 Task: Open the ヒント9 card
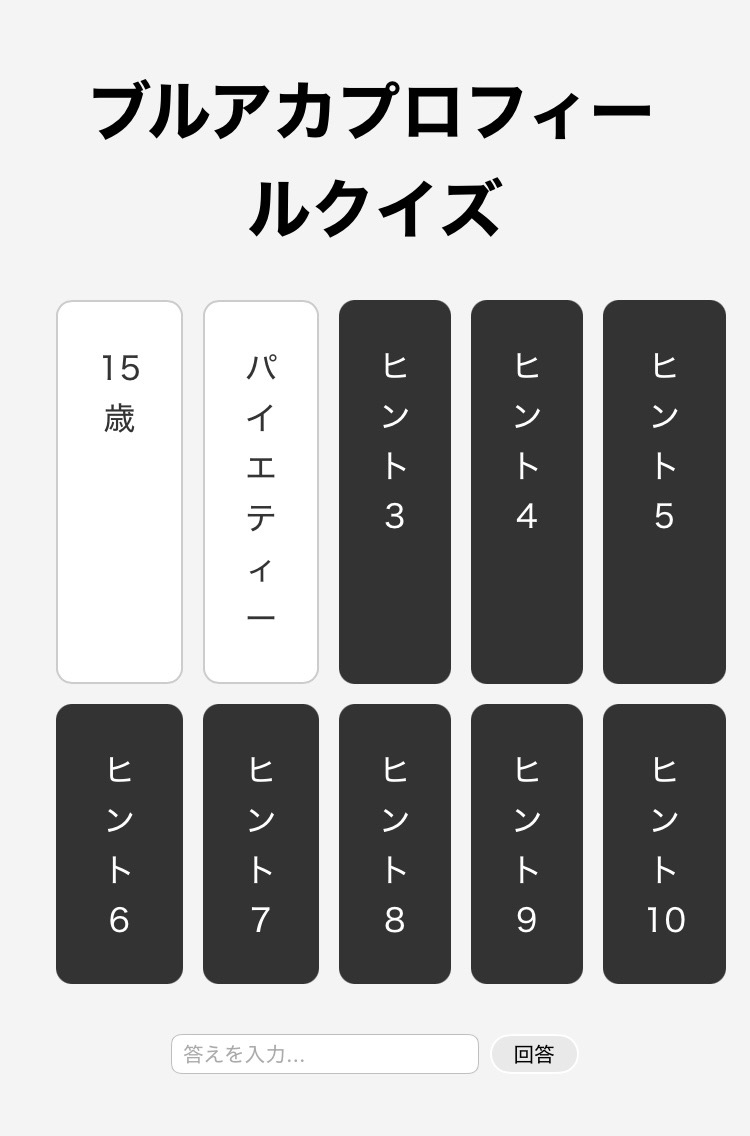[526, 843]
